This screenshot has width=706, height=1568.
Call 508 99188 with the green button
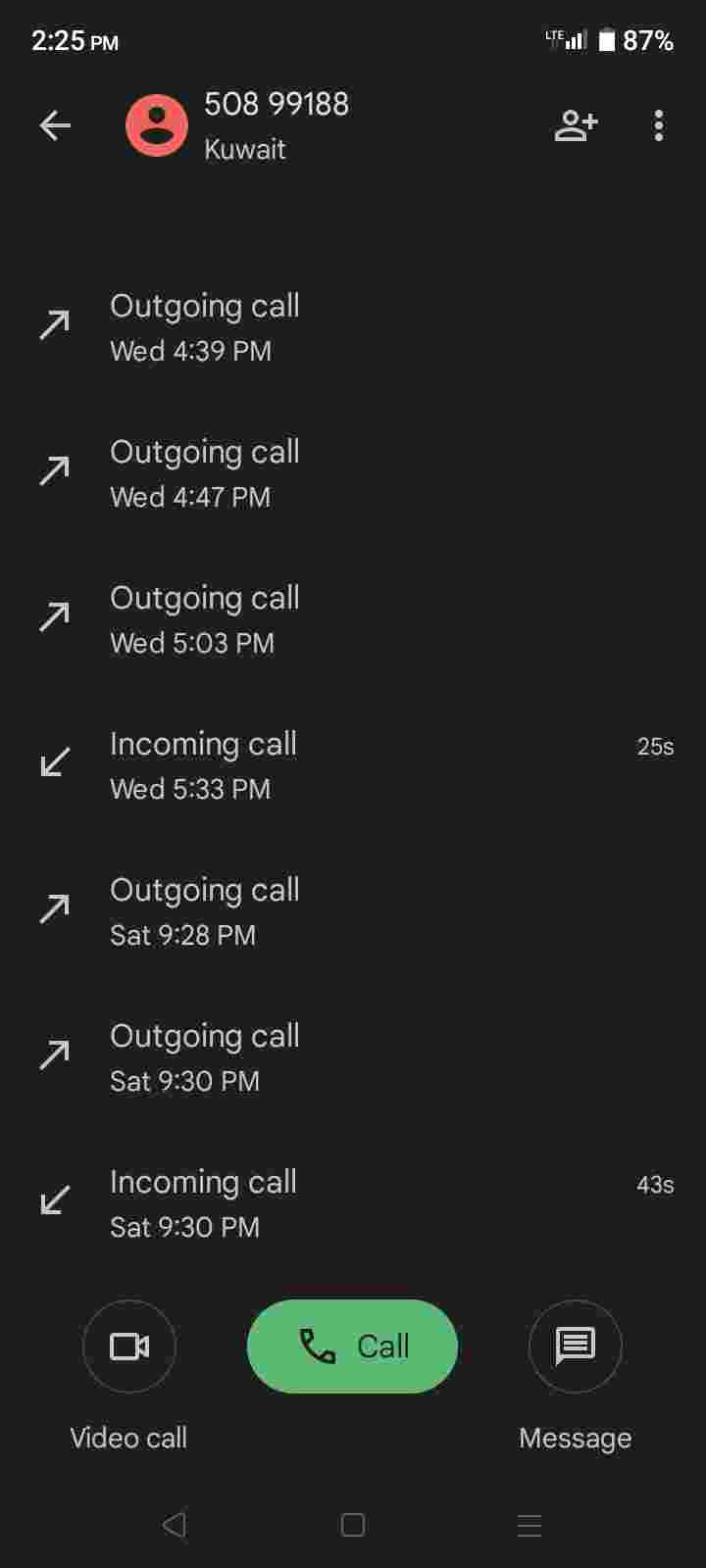(x=352, y=1347)
